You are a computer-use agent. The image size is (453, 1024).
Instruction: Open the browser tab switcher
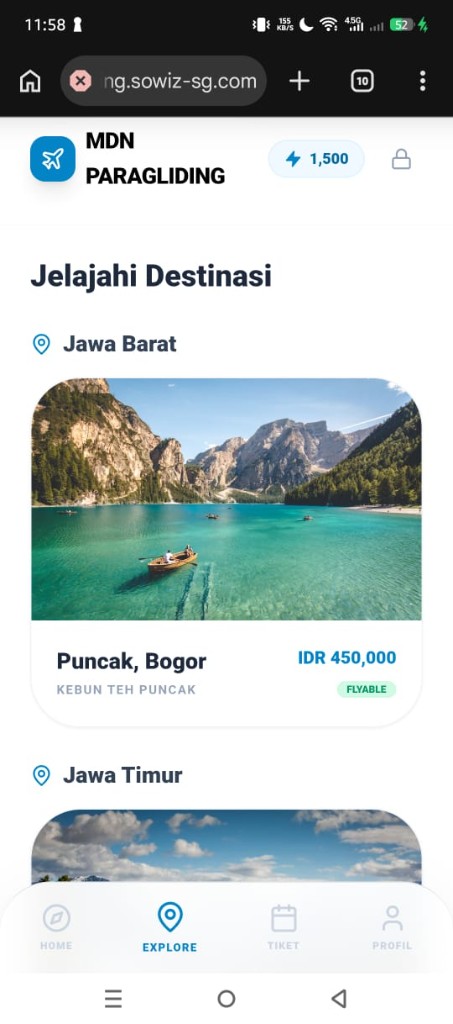(x=362, y=81)
